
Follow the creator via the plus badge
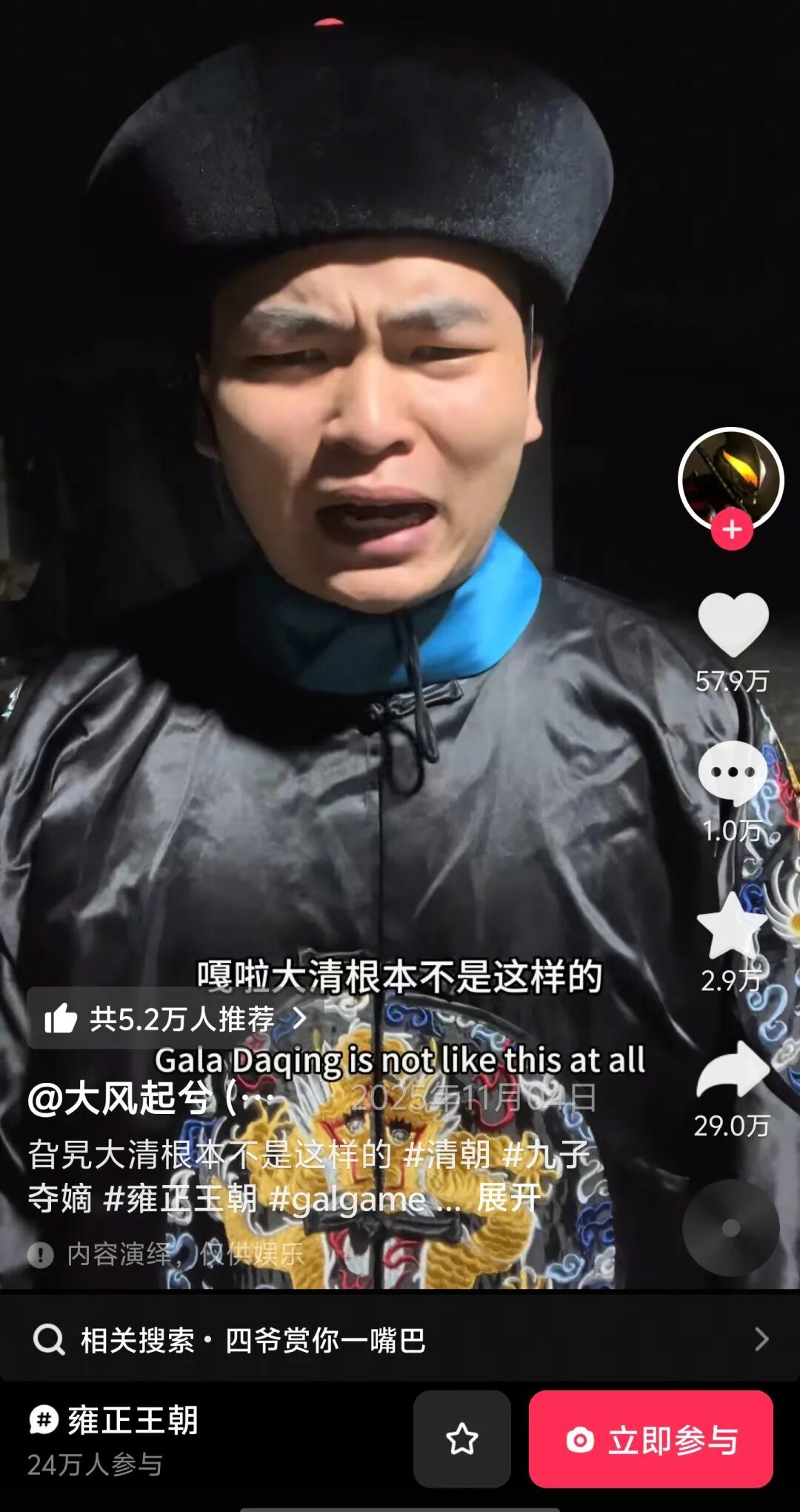click(x=732, y=530)
